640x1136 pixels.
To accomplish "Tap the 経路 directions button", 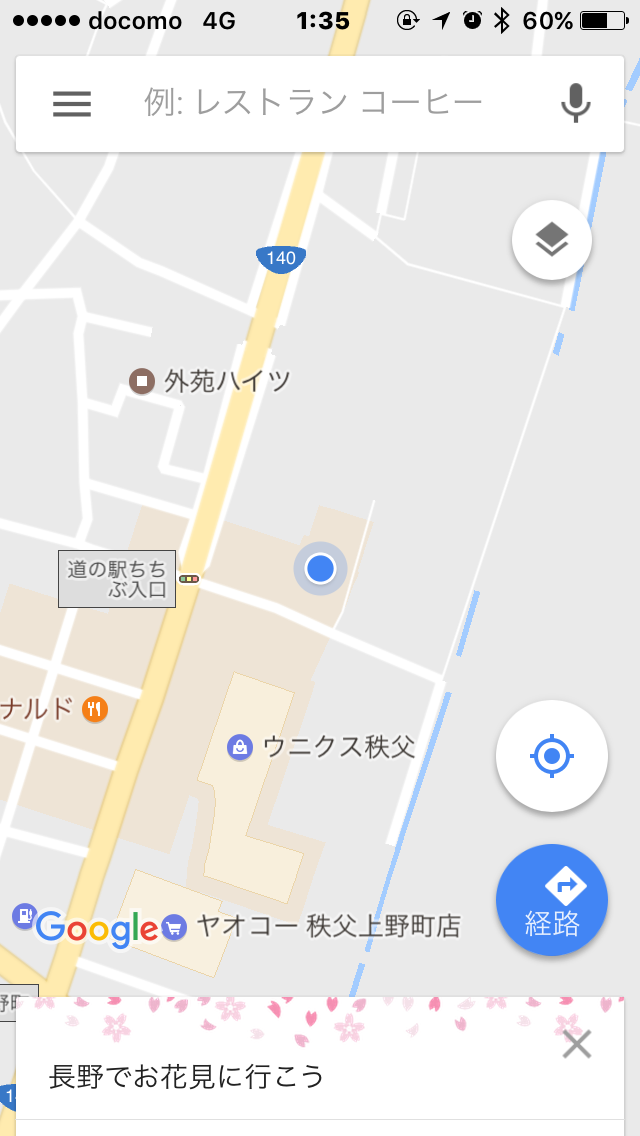I will pyautogui.click(x=552, y=900).
